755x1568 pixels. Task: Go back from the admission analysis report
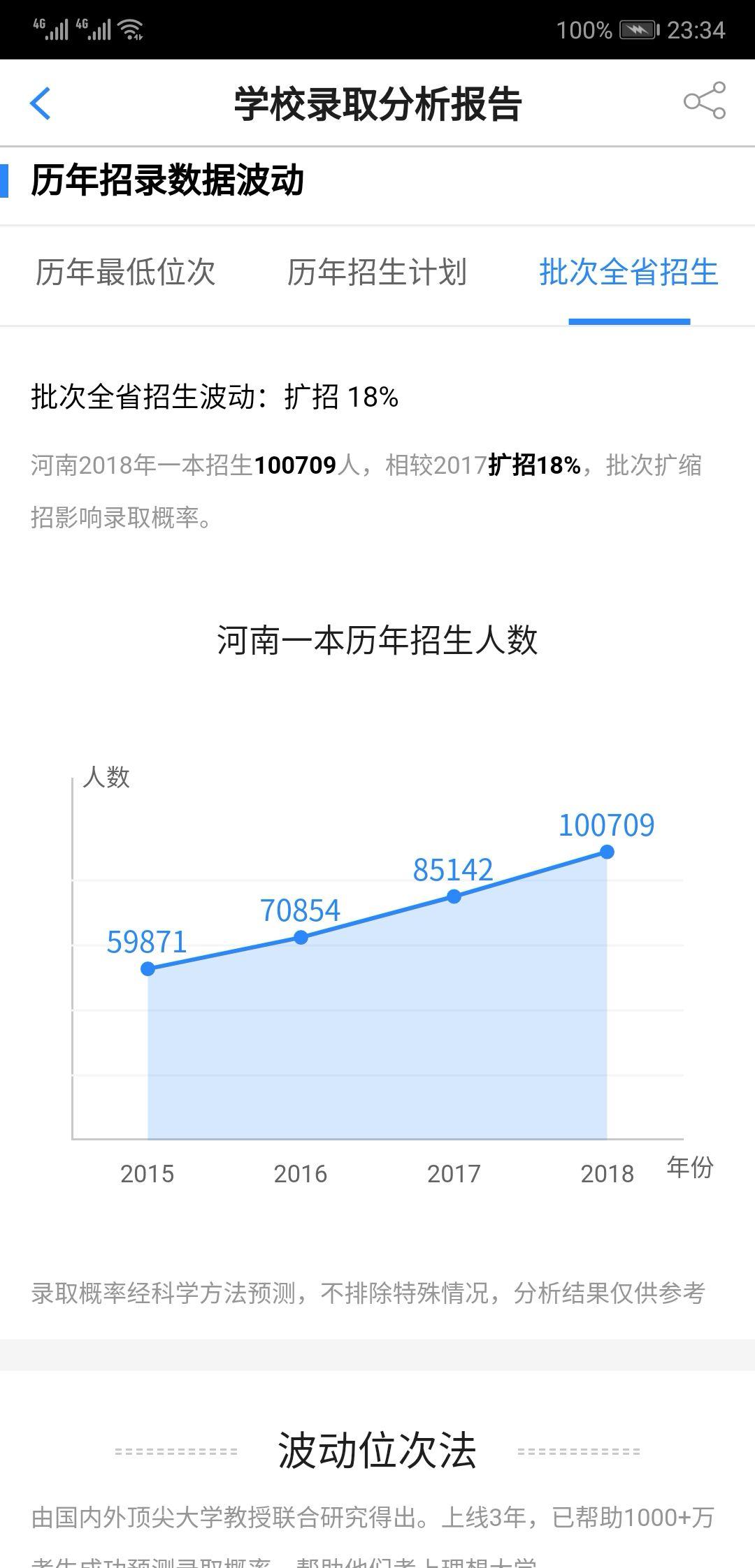(41, 103)
